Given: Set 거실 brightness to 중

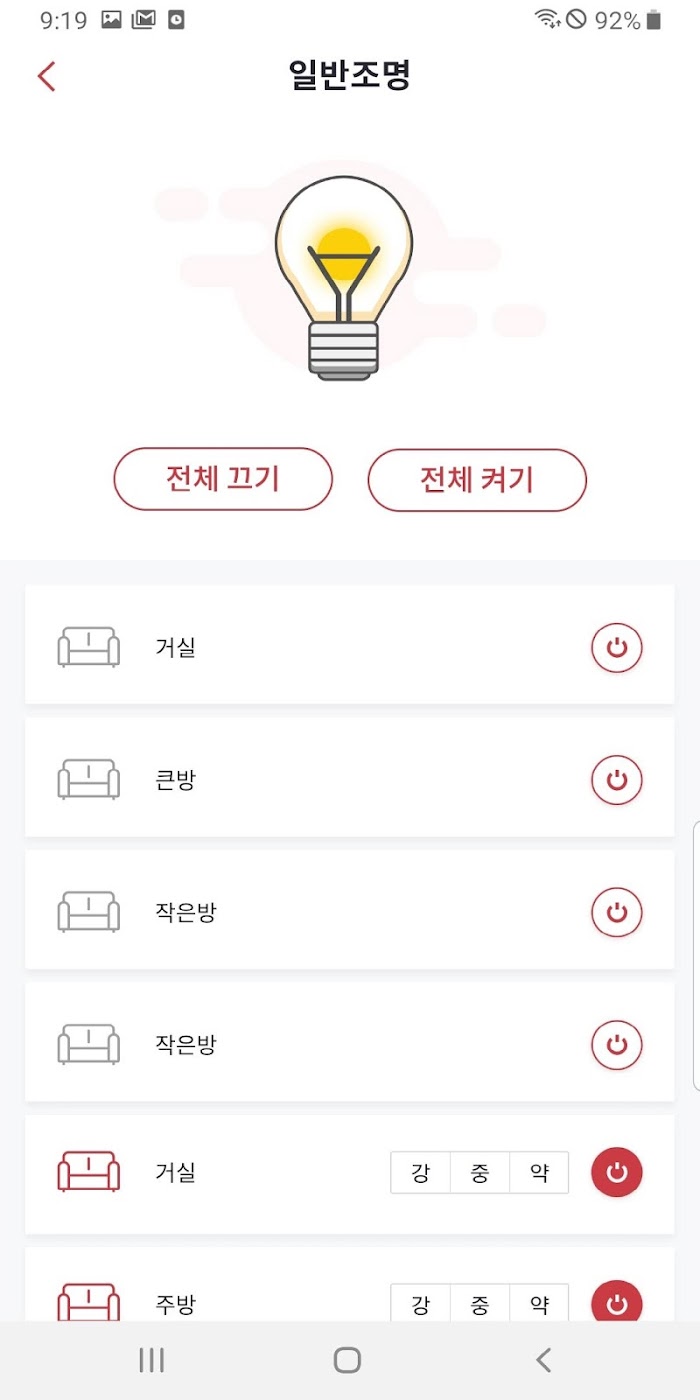Looking at the screenshot, I should pyautogui.click(x=480, y=1172).
